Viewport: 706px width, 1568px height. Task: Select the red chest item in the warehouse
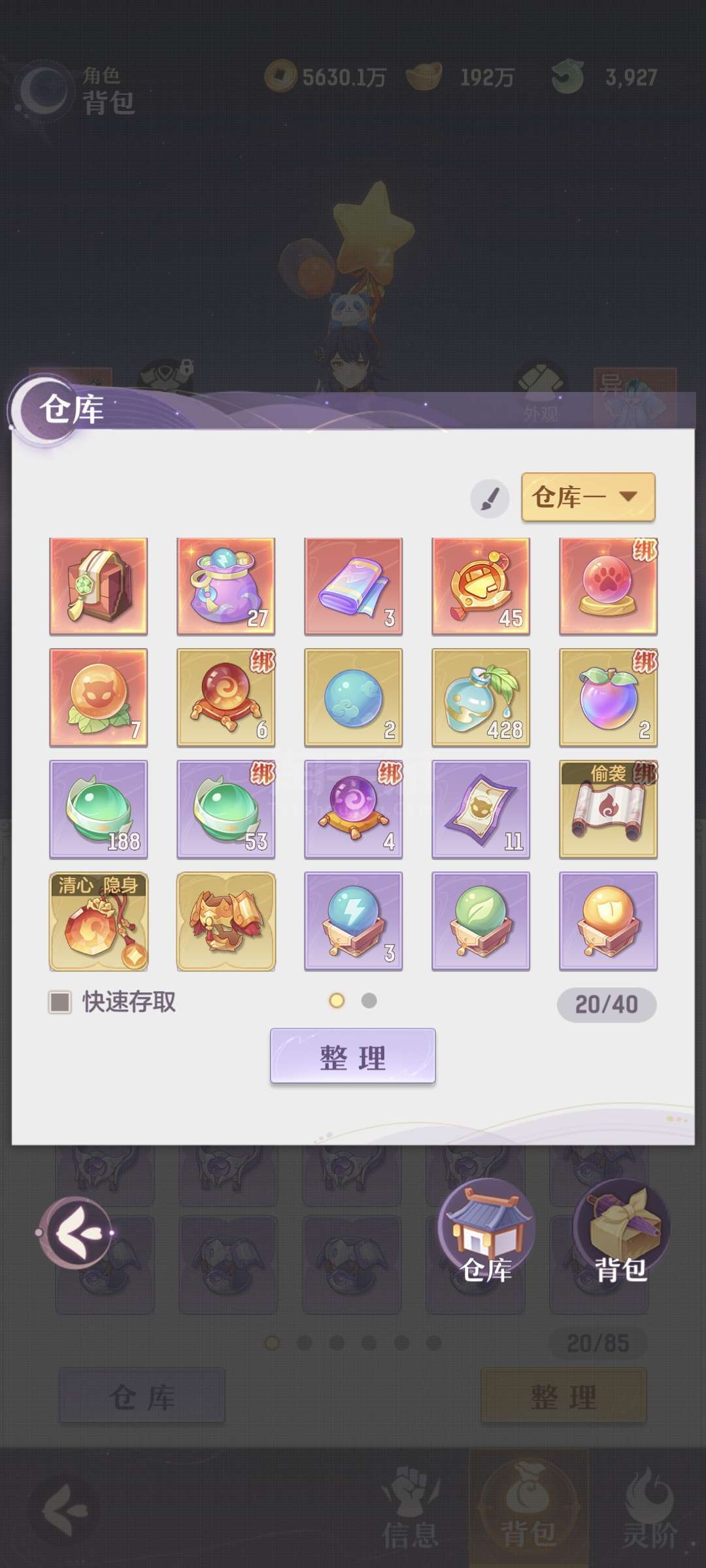(98, 586)
